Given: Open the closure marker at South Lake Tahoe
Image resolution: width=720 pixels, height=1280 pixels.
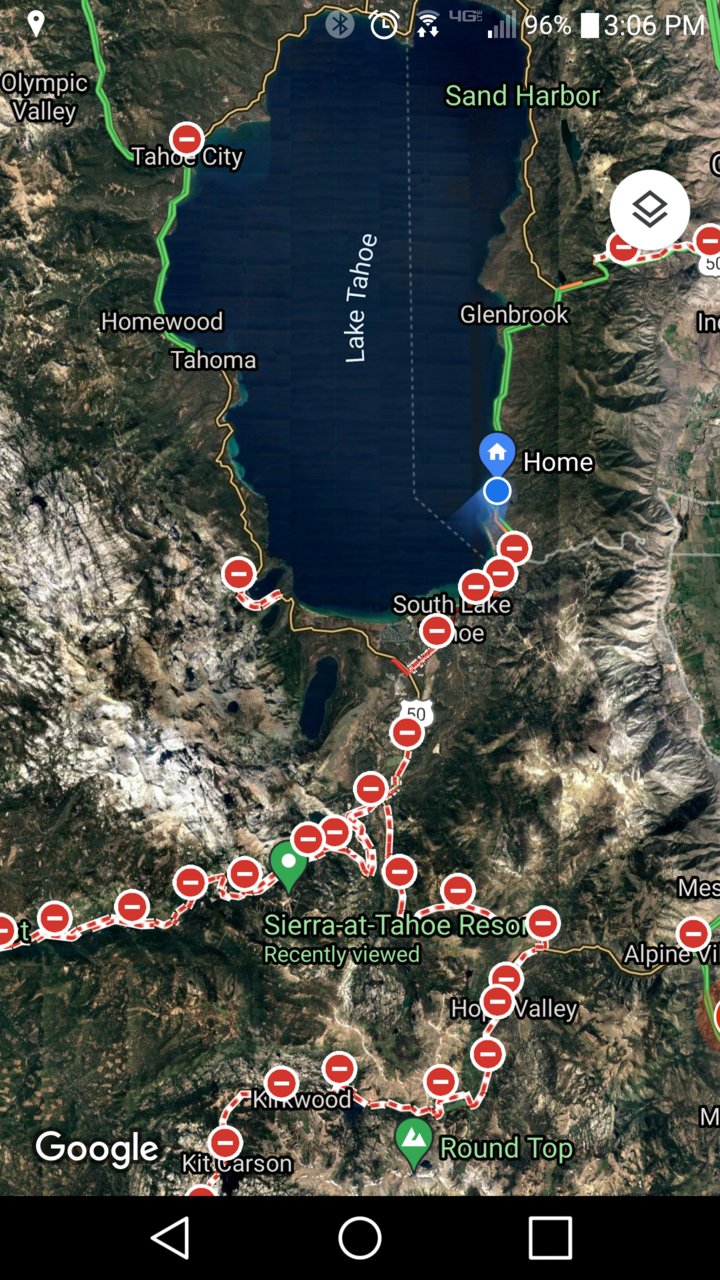Looking at the screenshot, I should pos(437,631).
